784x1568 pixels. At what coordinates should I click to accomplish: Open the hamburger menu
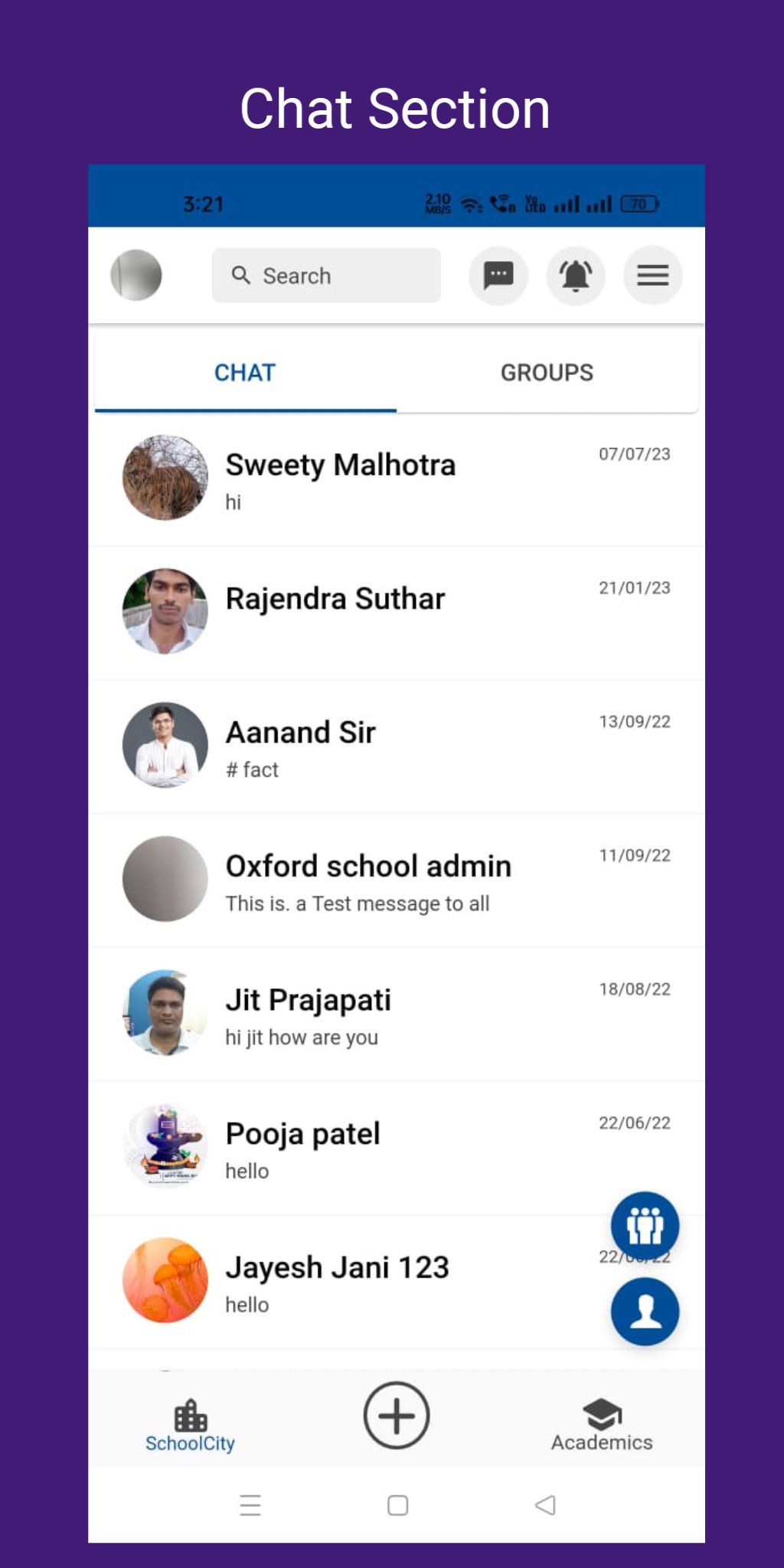pos(653,275)
